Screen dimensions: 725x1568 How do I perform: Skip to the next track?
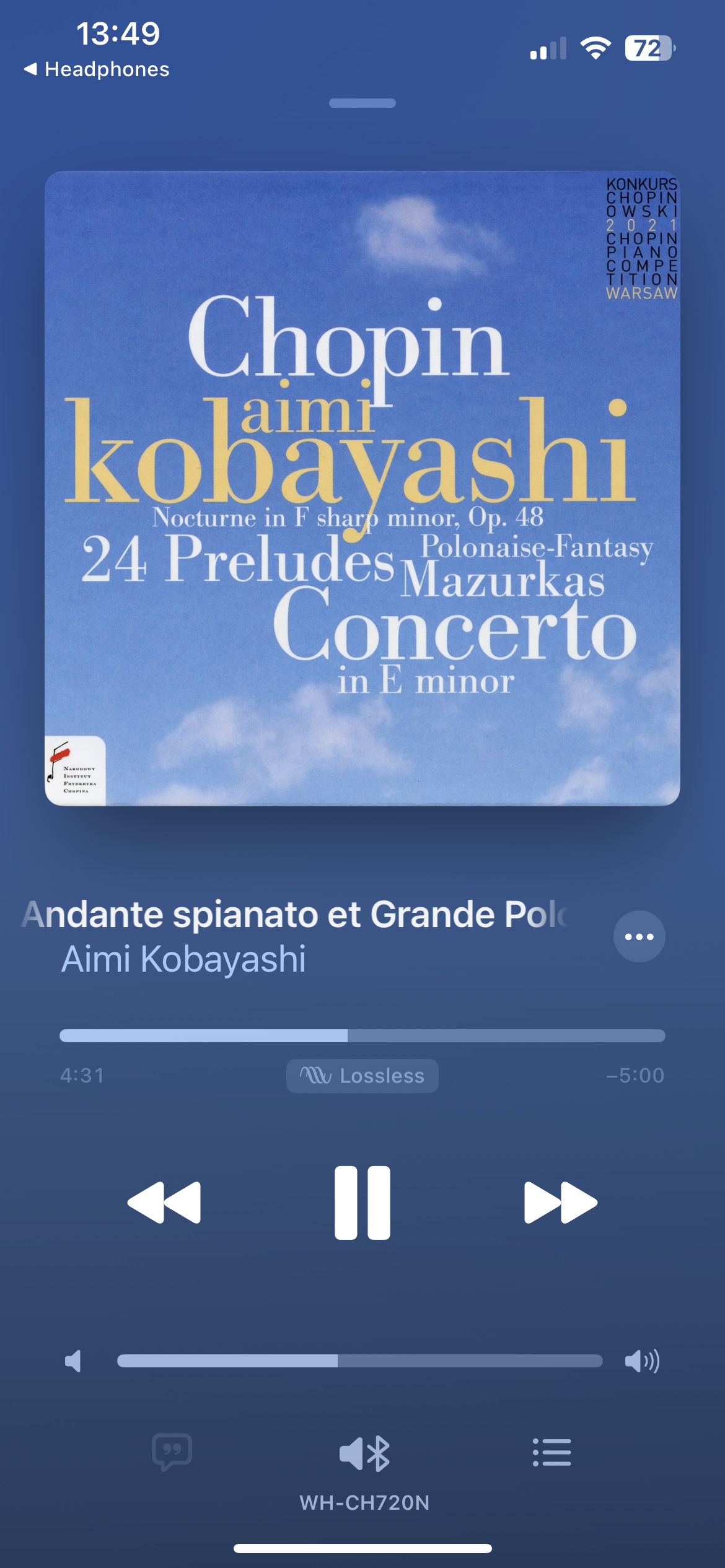(560, 1203)
